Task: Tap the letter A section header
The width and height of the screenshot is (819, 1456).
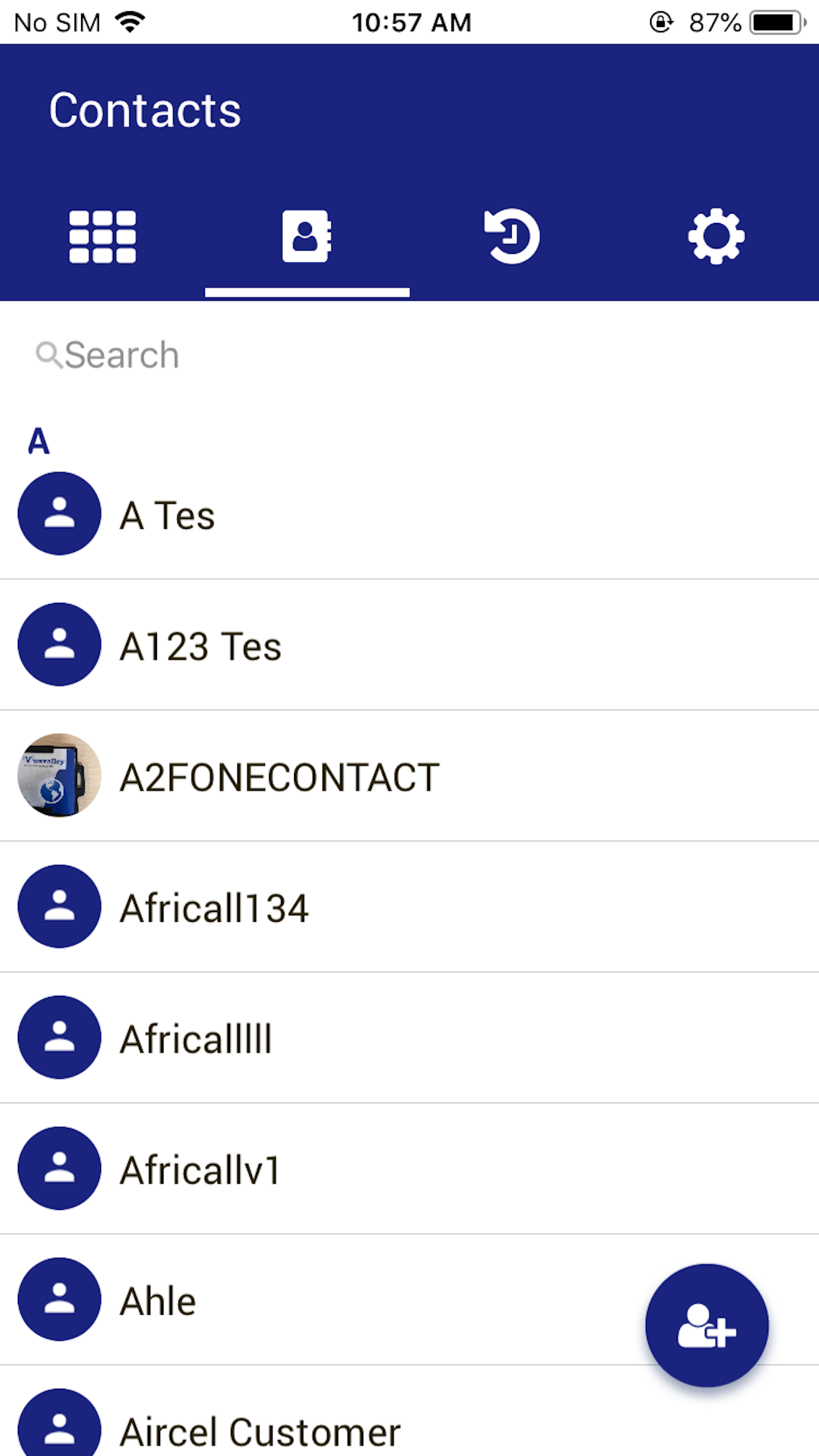Action: [x=40, y=441]
